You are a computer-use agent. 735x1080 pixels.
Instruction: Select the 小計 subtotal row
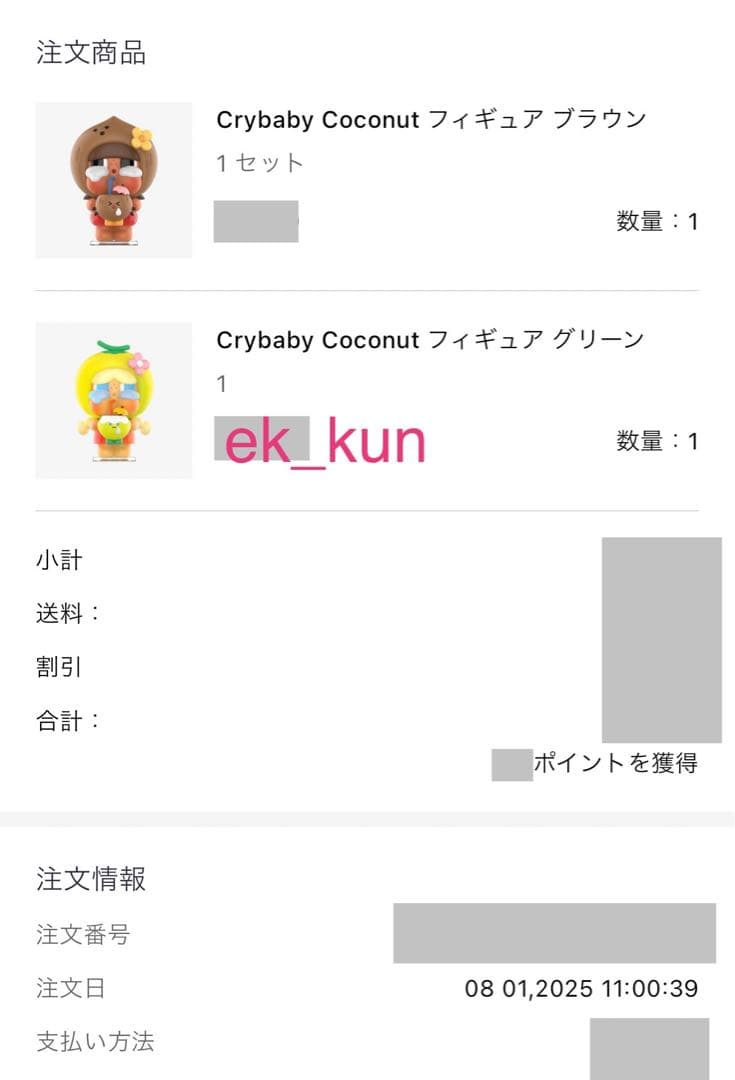[x=58, y=560]
